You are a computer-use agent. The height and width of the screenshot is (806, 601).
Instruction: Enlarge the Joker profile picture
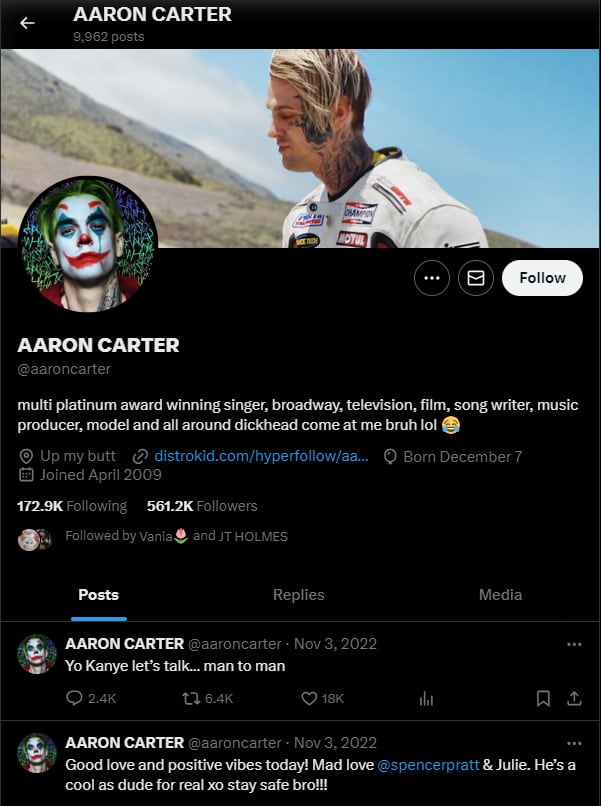click(89, 244)
